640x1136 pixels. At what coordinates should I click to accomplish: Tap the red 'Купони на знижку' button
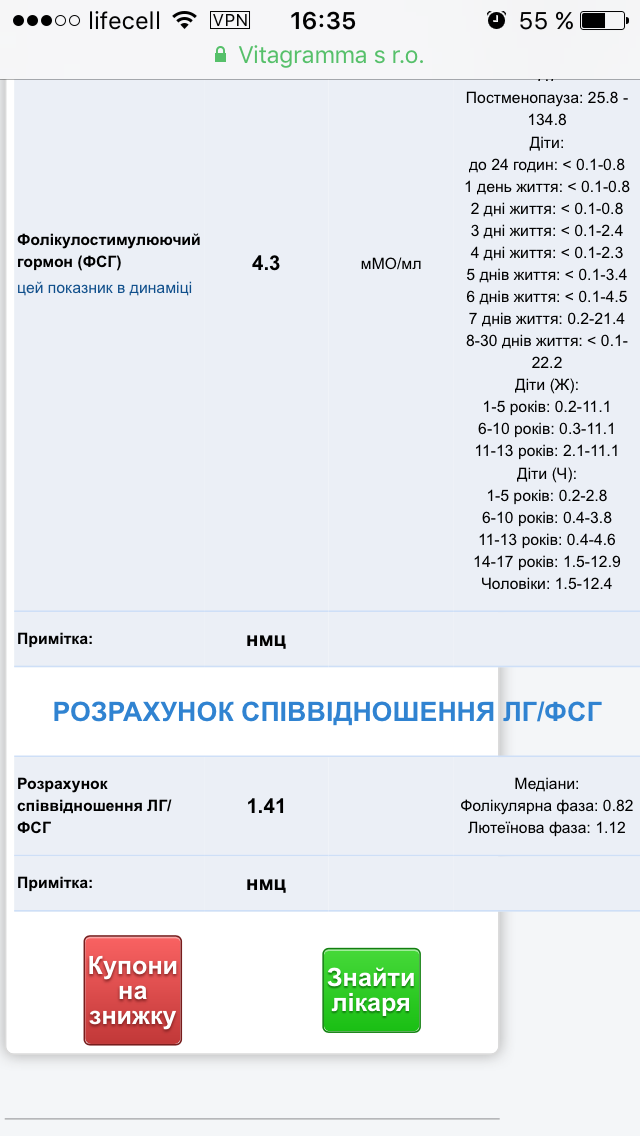pyautogui.click(x=132, y=991)
